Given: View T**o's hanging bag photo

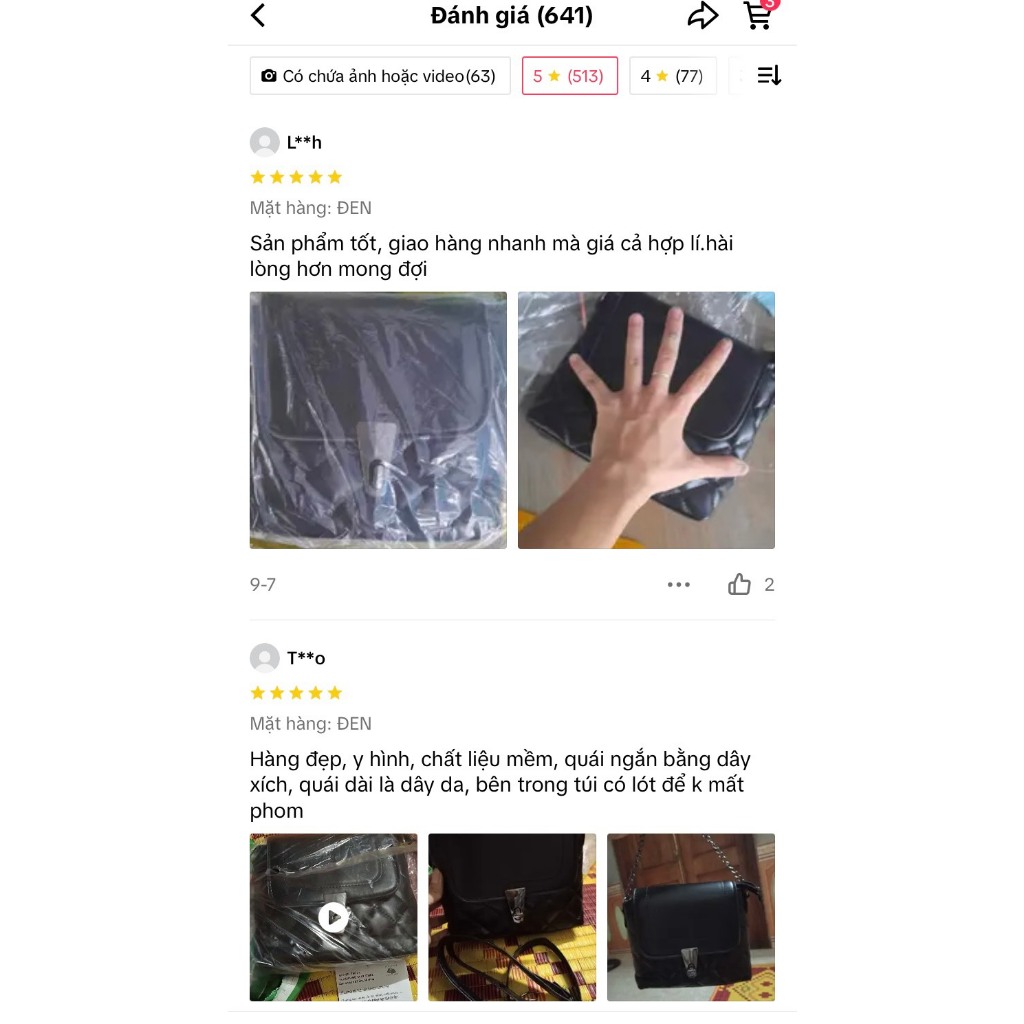Looking at the screenshot, I should click(x=691, y=917).
